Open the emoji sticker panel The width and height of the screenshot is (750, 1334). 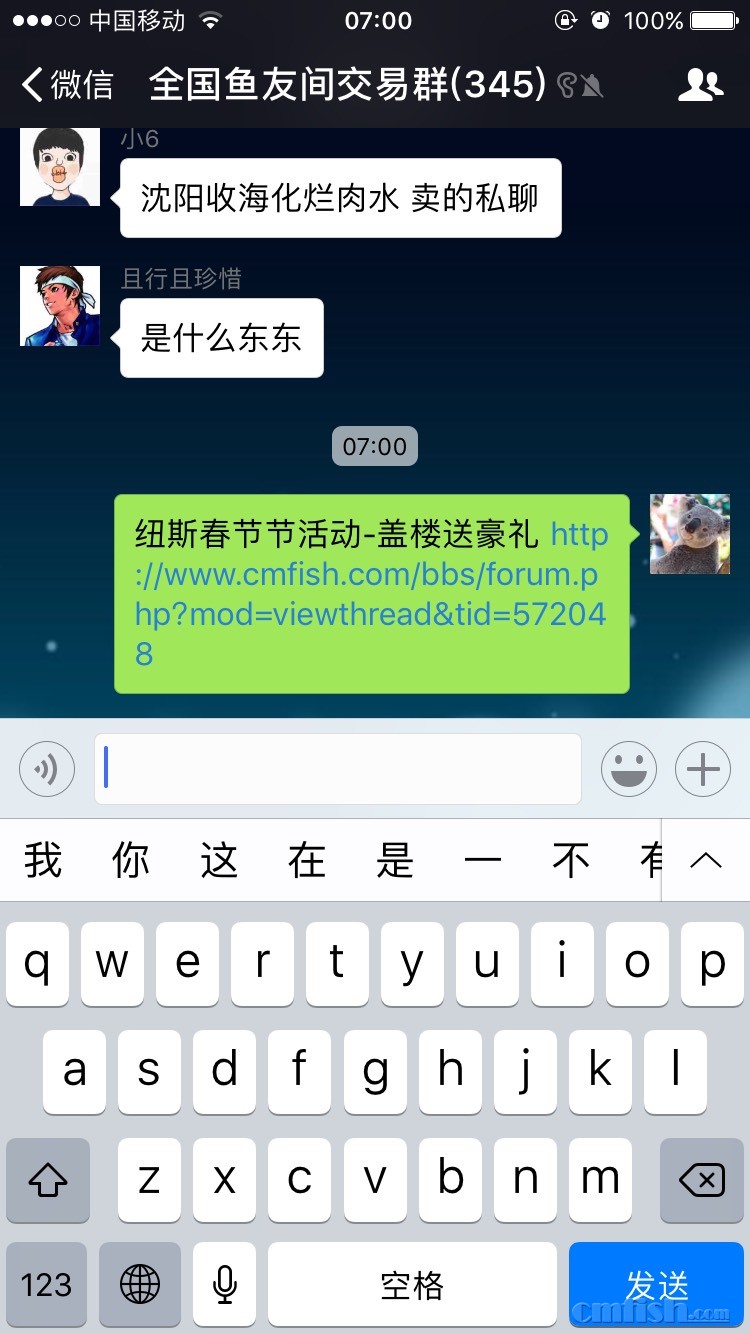pos(628,769)
